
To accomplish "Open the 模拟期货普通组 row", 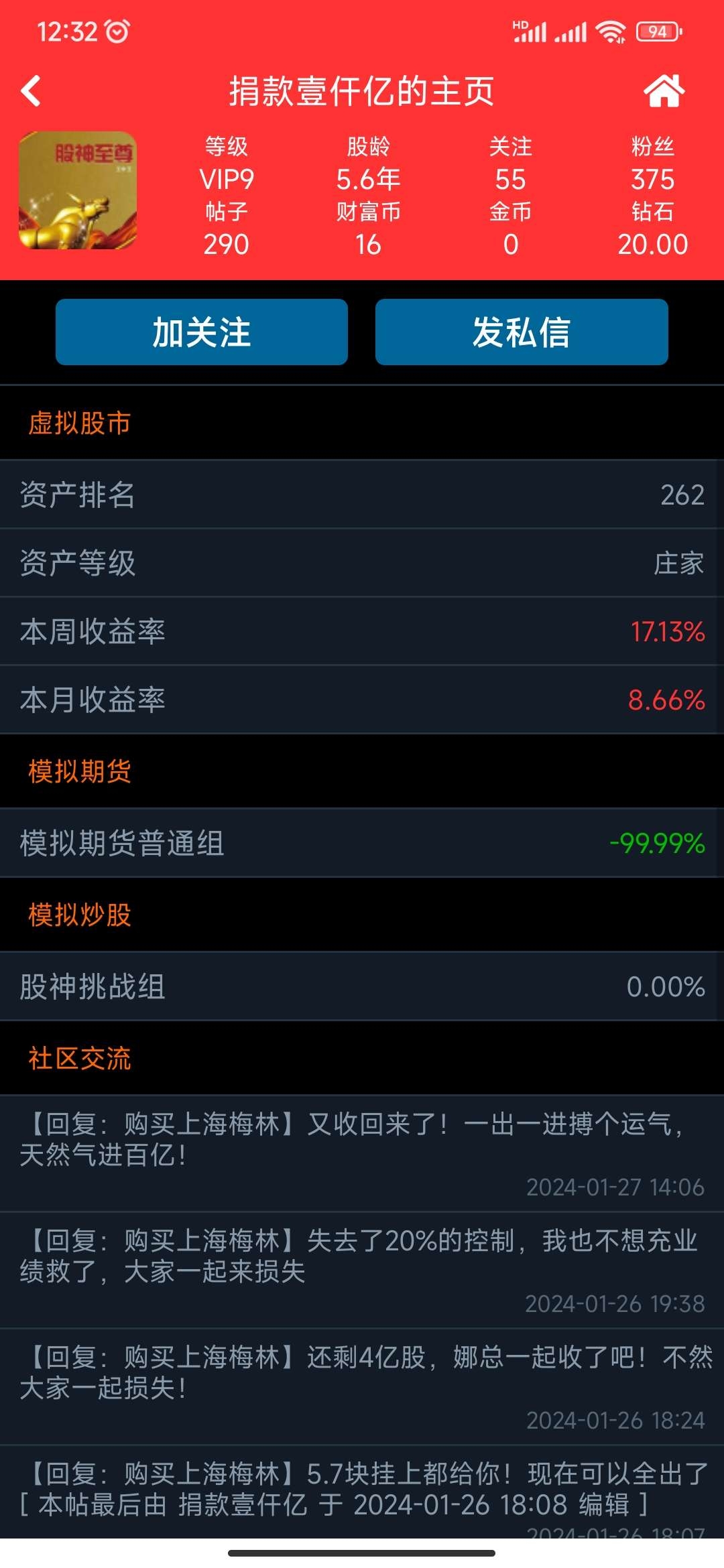I will (362, 843).
